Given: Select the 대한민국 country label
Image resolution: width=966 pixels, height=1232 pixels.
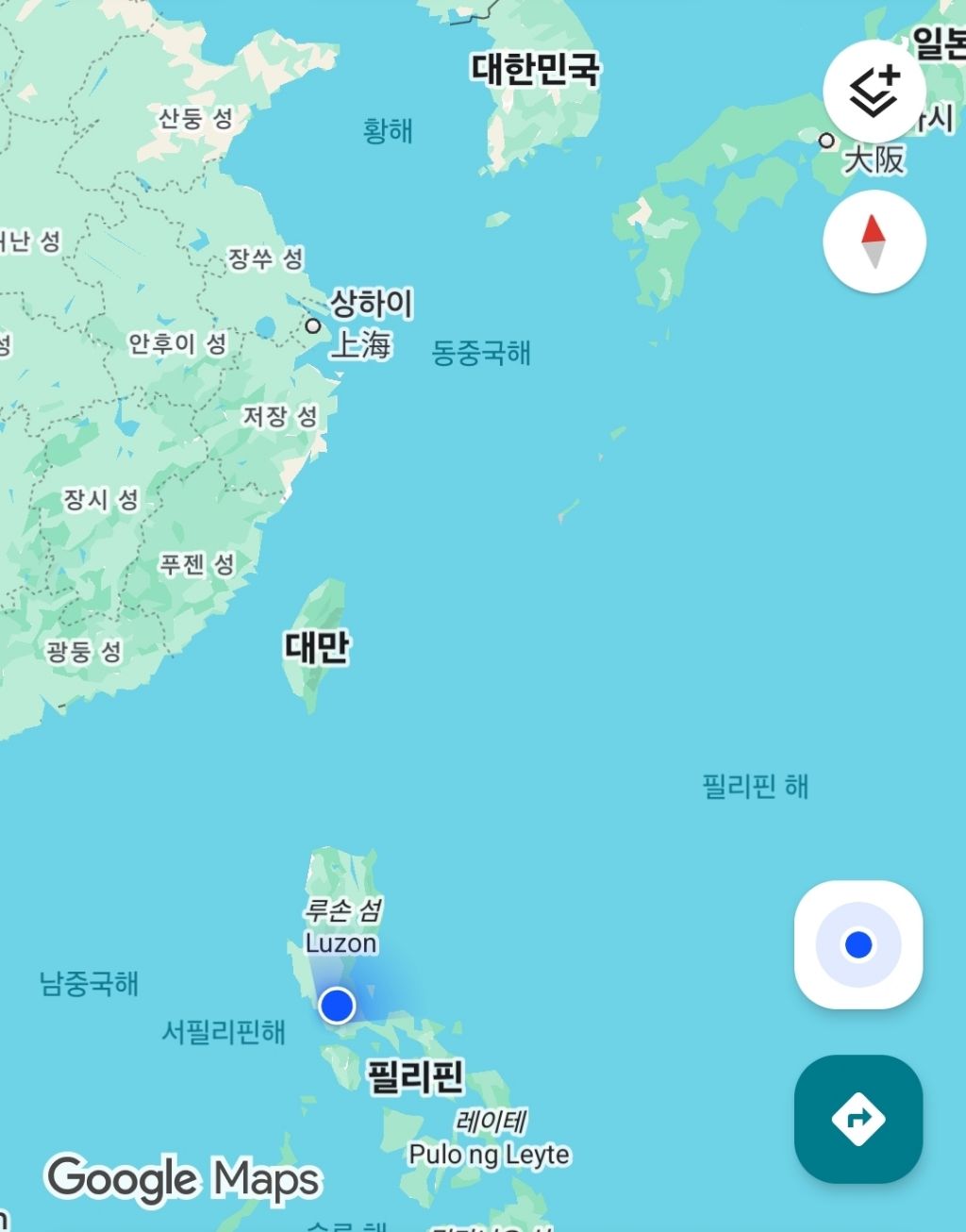Looking at the screenshot, I should (x=534, y=71).
